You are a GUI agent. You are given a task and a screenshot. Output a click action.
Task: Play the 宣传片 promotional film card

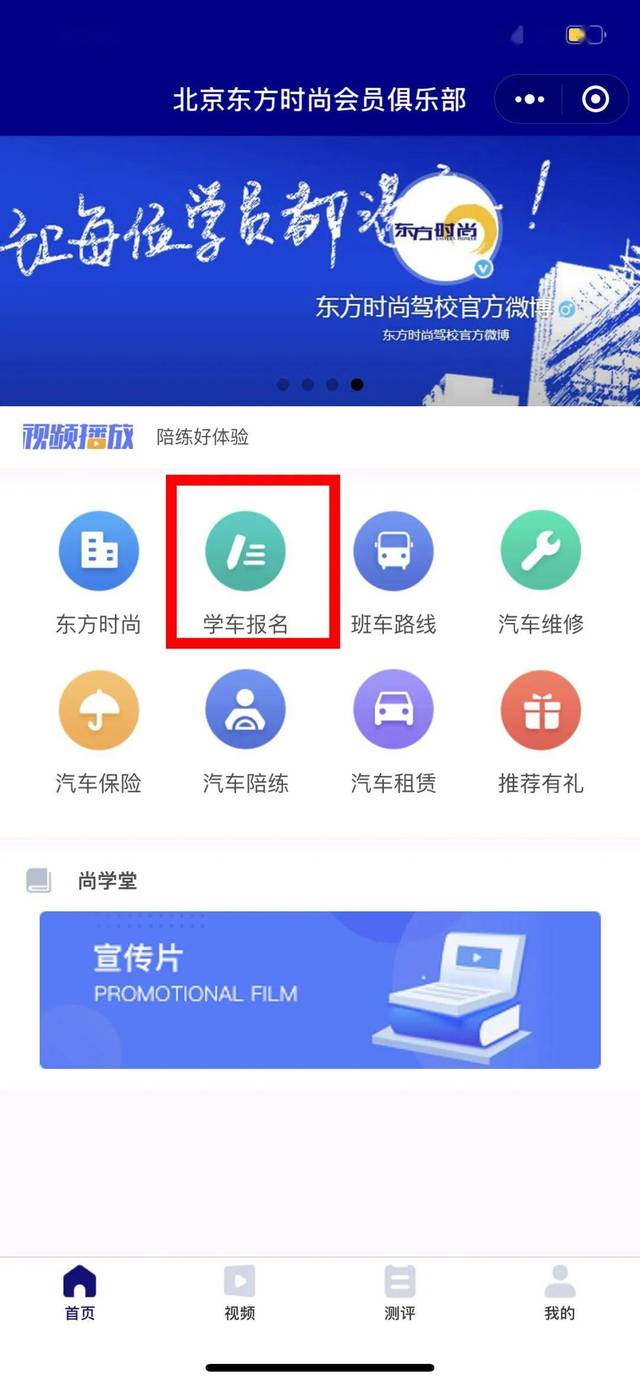coord(320,990)
